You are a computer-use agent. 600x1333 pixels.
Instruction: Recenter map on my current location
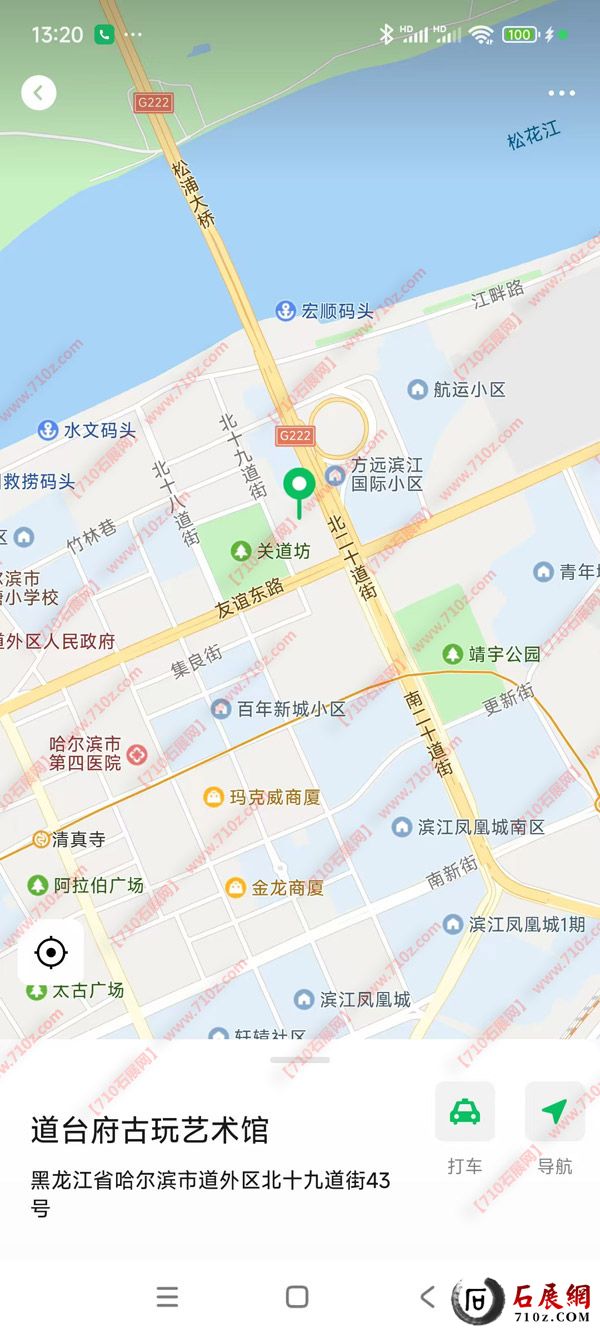click(51, 952)
